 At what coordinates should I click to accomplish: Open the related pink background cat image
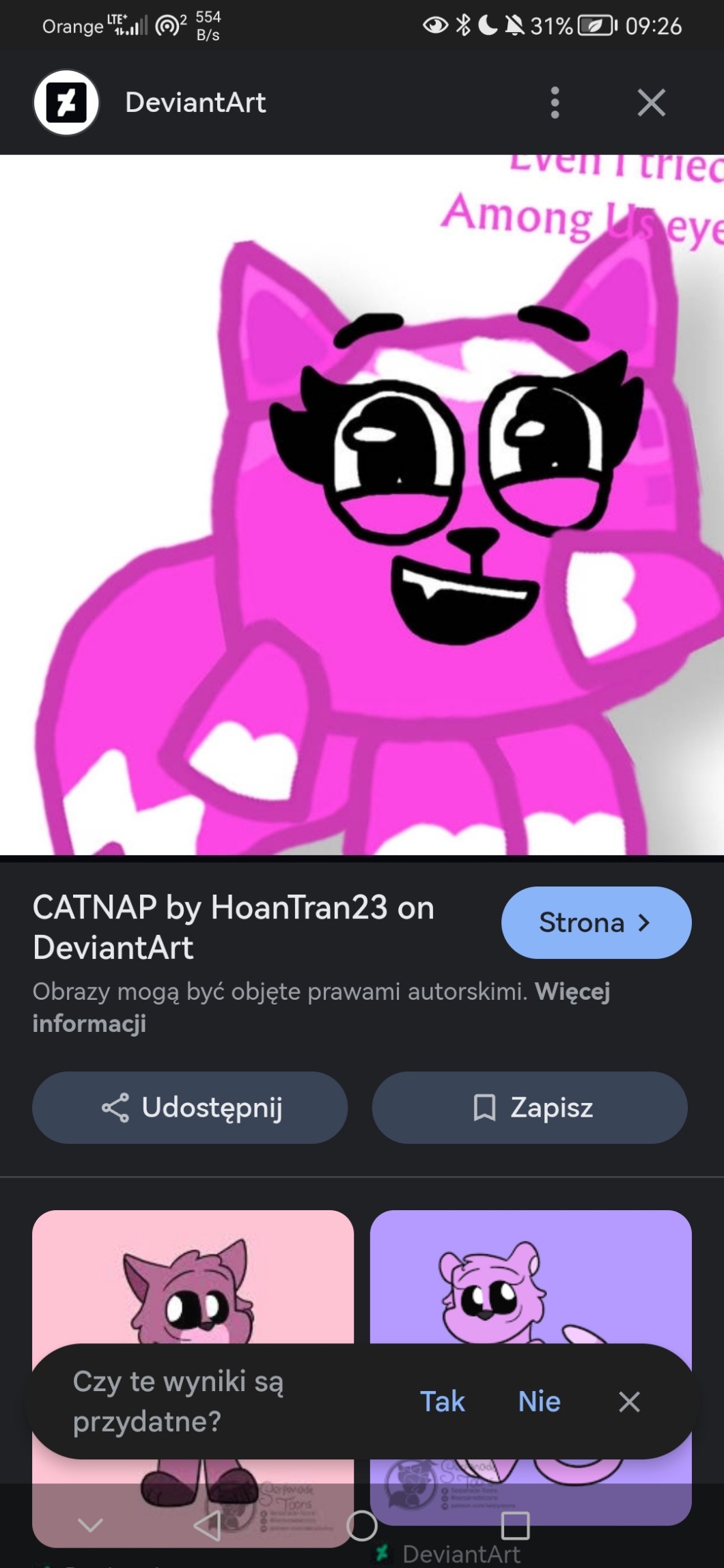[193, 1277]
